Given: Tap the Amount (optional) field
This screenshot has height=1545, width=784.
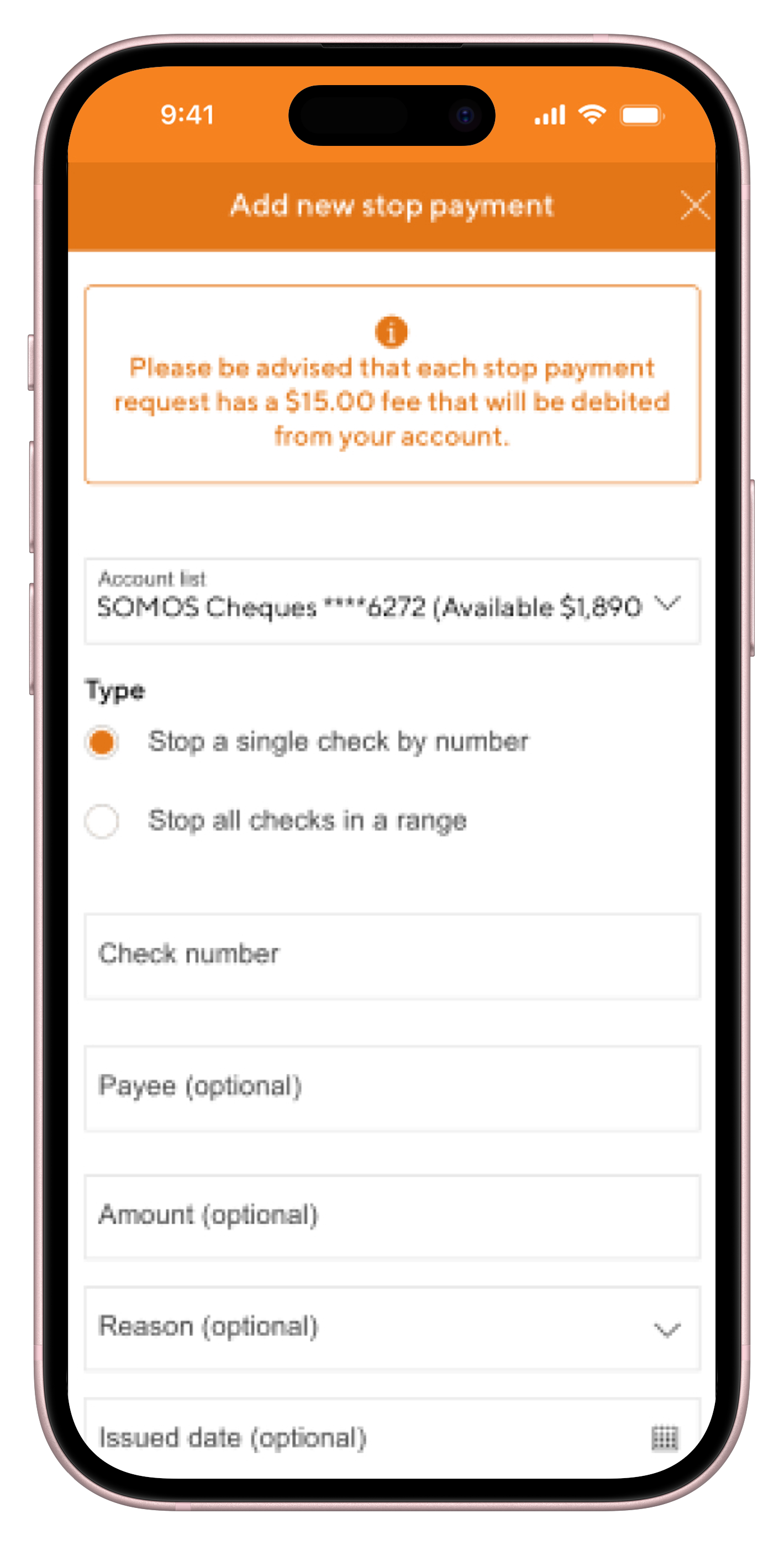Looking at the screenshot, I should pos(392,1216).
